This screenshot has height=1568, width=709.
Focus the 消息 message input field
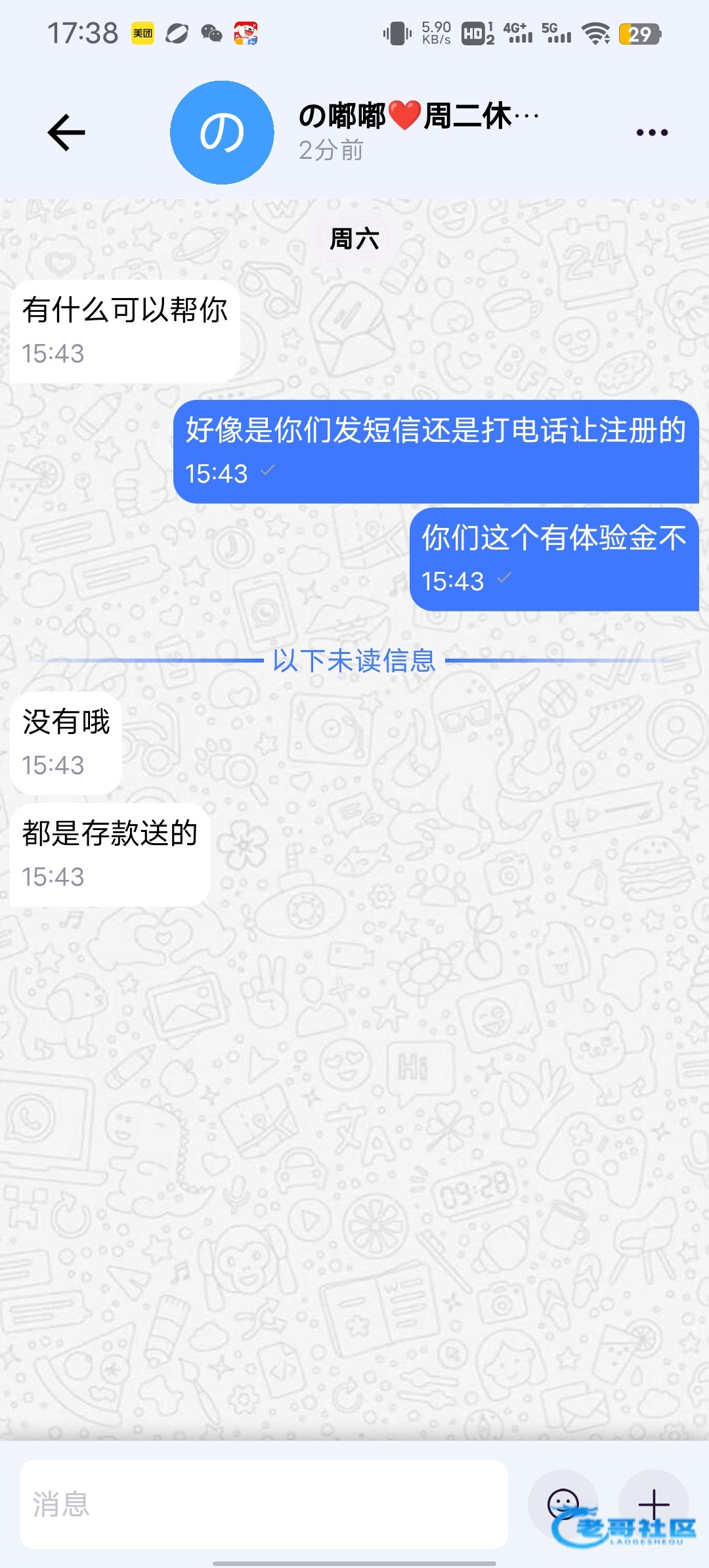(x=264, y=1504)
